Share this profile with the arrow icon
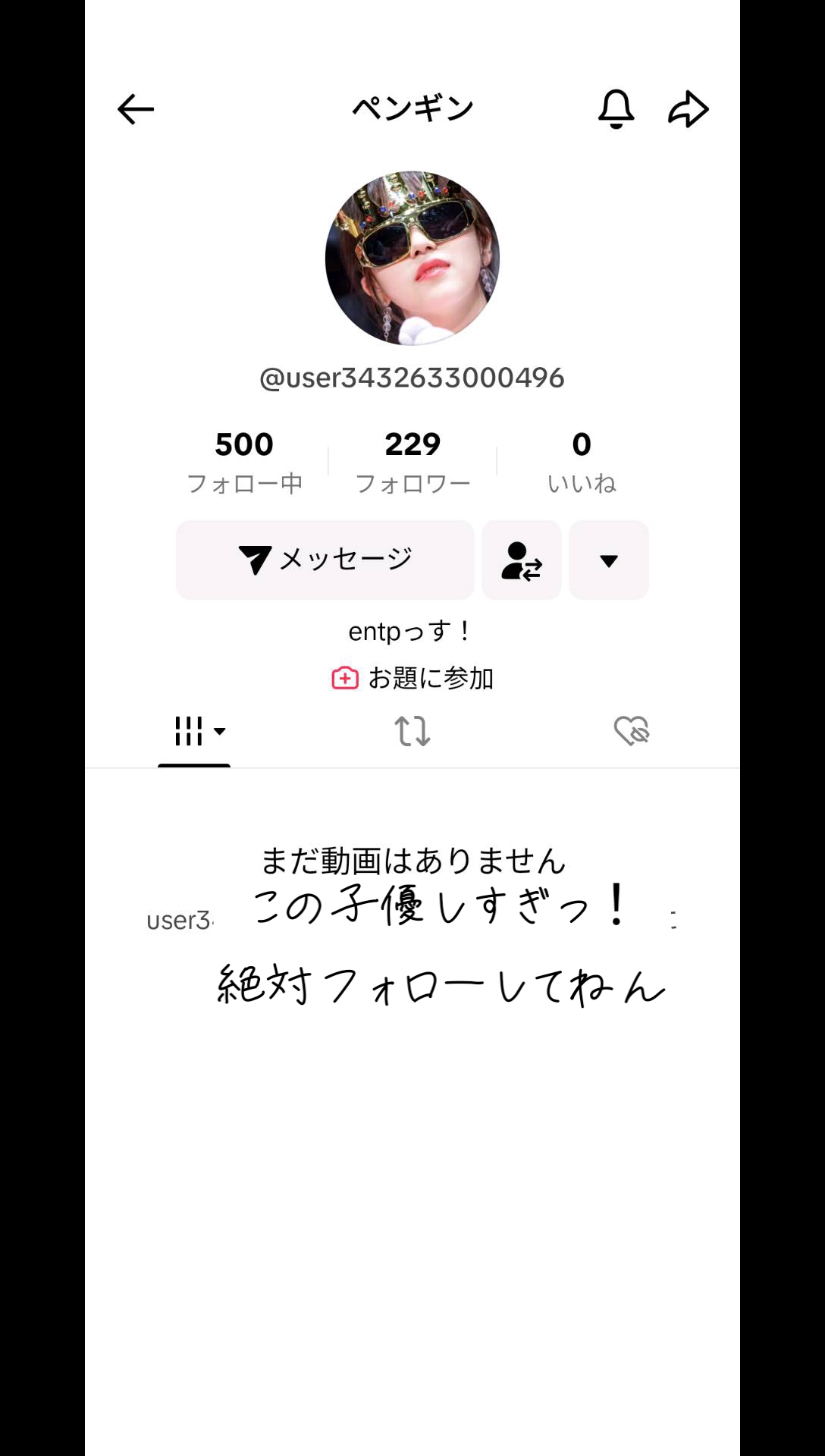This screenshot has width=825, height=1456. [x=688, y=109]
